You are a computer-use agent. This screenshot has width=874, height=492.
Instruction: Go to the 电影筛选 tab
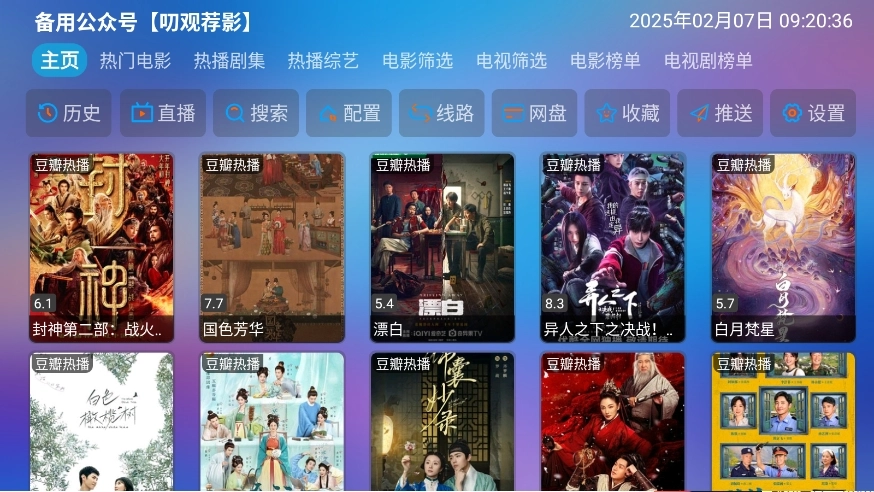click(417, 61)
